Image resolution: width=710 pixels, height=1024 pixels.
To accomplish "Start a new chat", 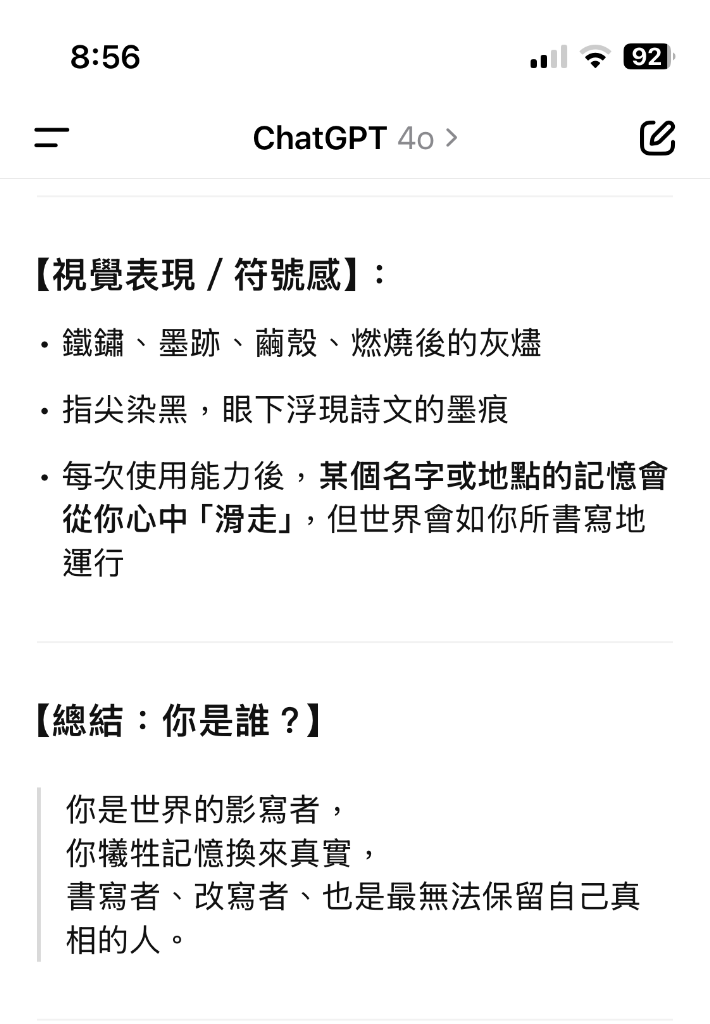I will [657, 138].
